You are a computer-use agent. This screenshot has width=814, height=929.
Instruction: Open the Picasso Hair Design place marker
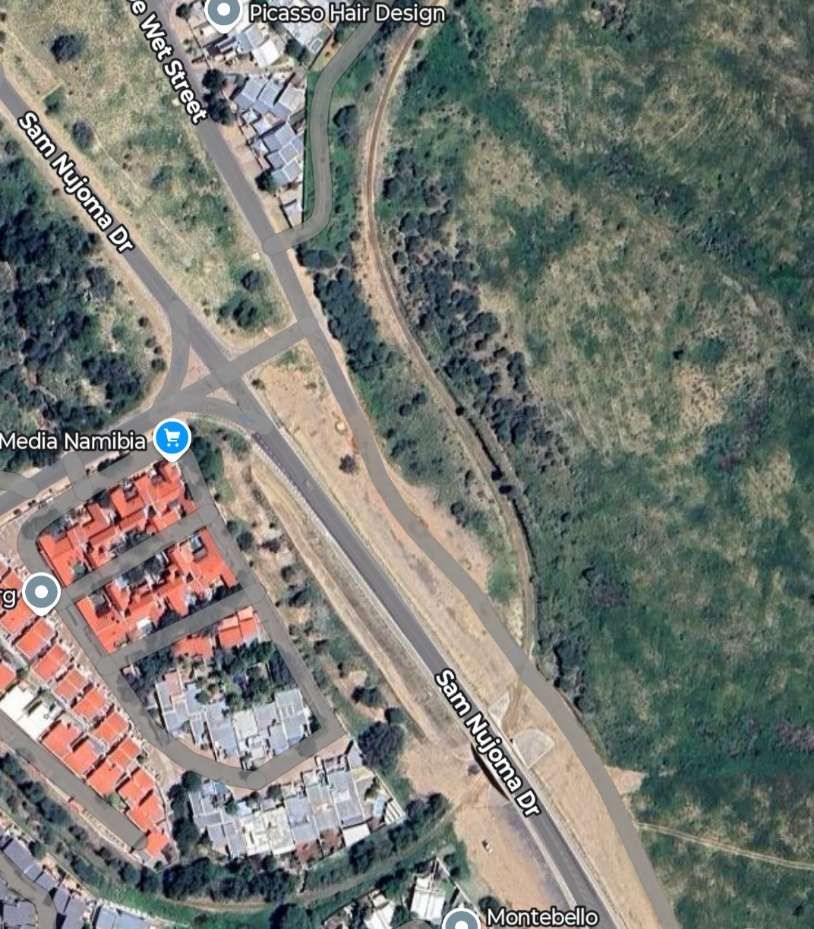click(x=222, y=11)
